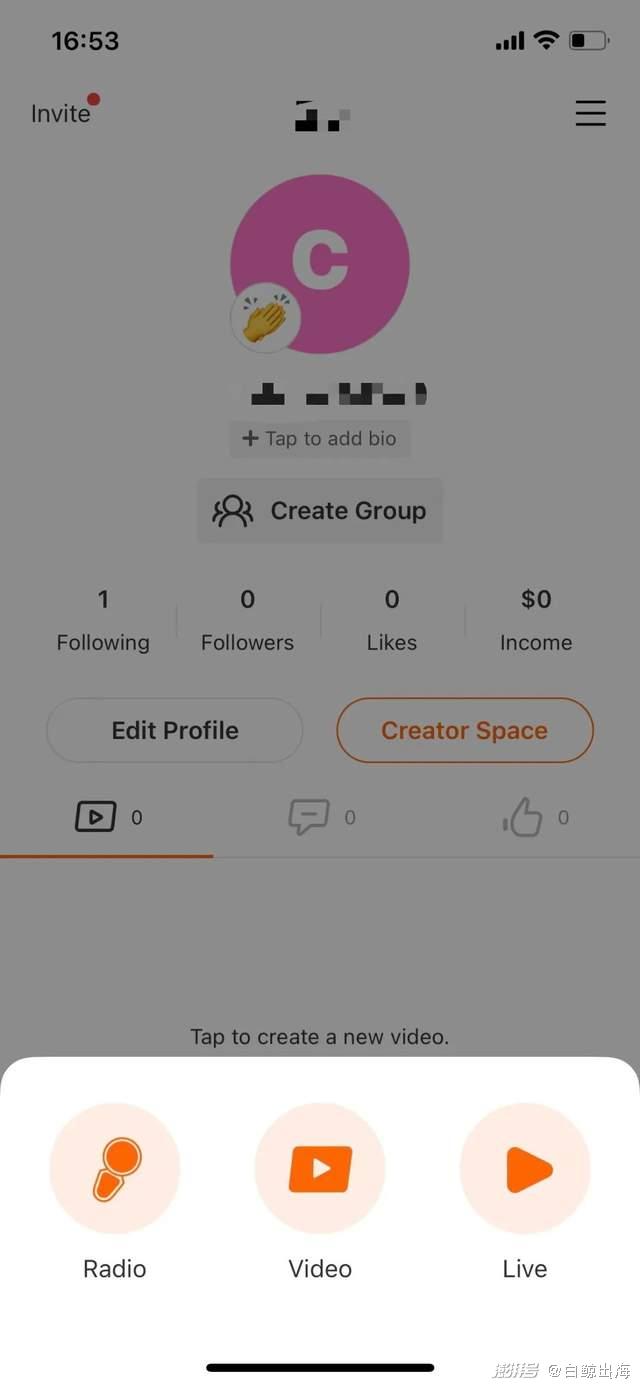
Task: View the Followers list
Action: [x=247, y=620]
